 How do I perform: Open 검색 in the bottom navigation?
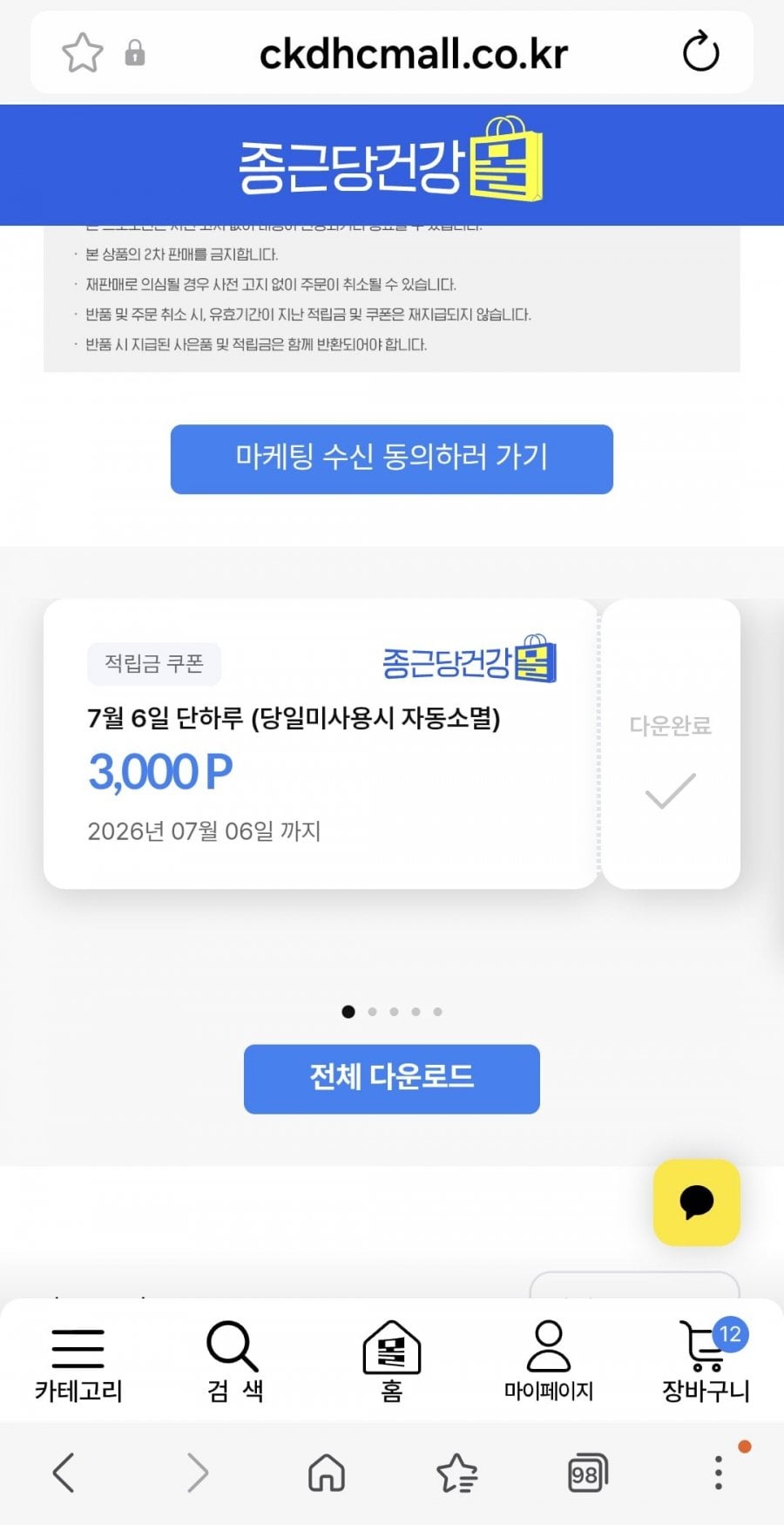(x=233, y=1363)
